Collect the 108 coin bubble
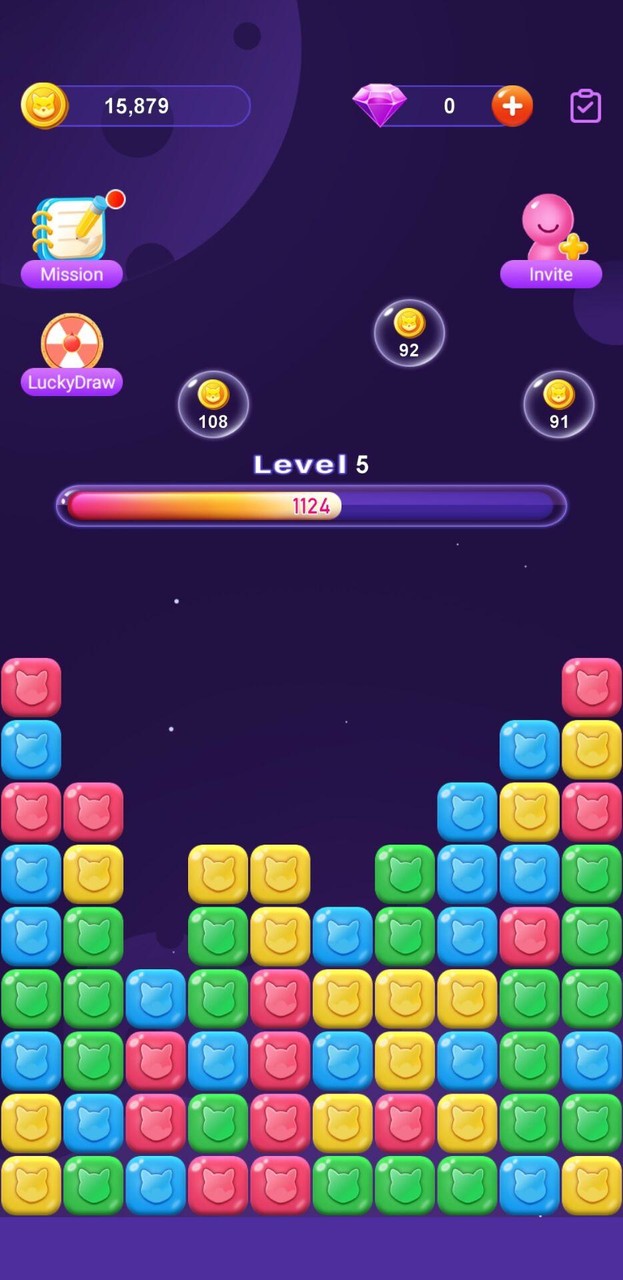 [x=213, y=404]
